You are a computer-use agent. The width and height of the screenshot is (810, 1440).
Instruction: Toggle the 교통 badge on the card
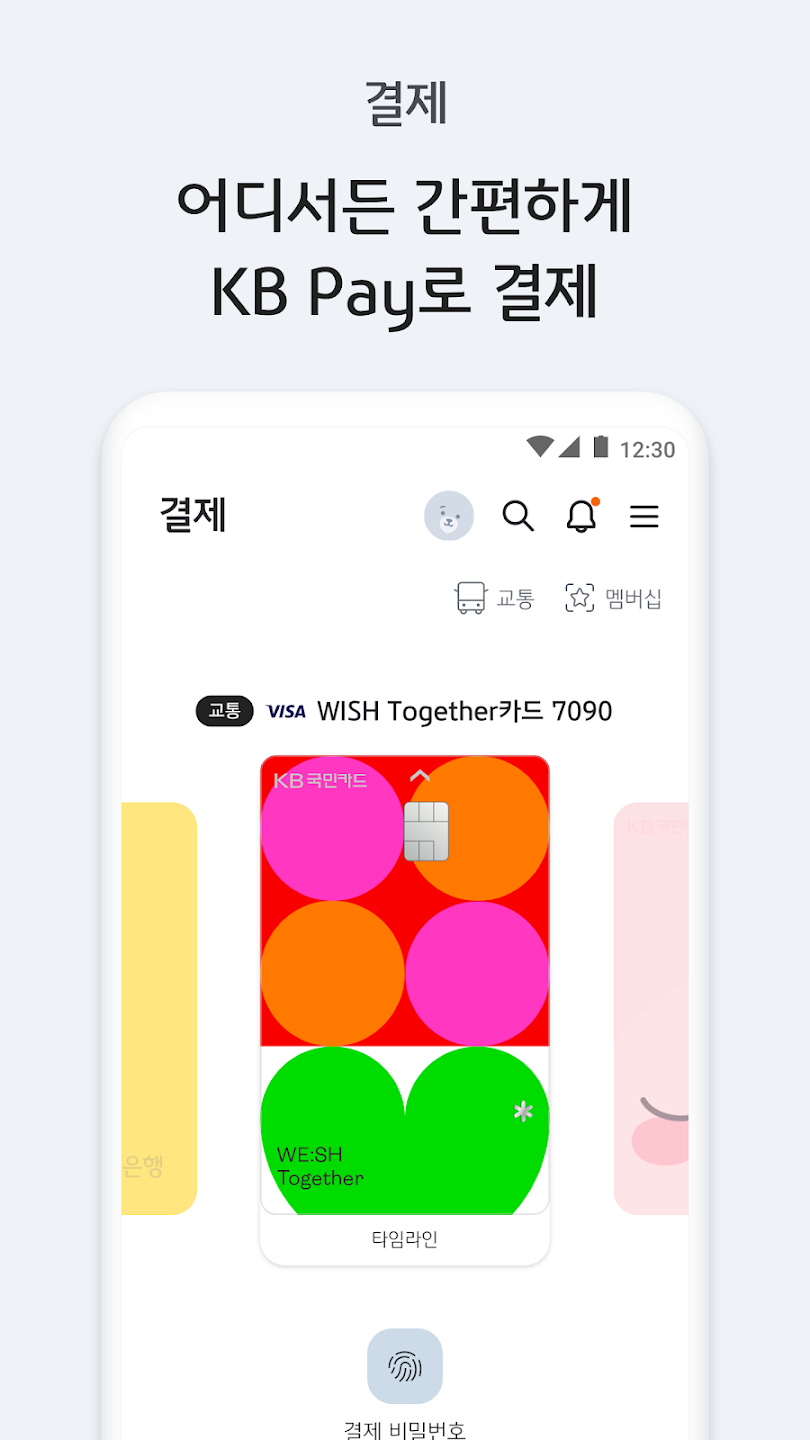223,711
